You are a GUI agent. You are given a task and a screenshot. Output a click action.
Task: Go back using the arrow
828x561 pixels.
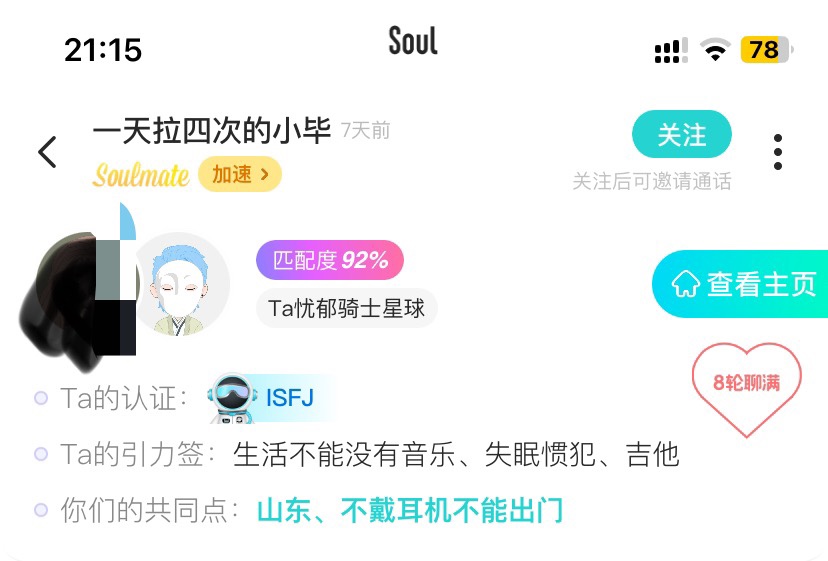point(47,152)
